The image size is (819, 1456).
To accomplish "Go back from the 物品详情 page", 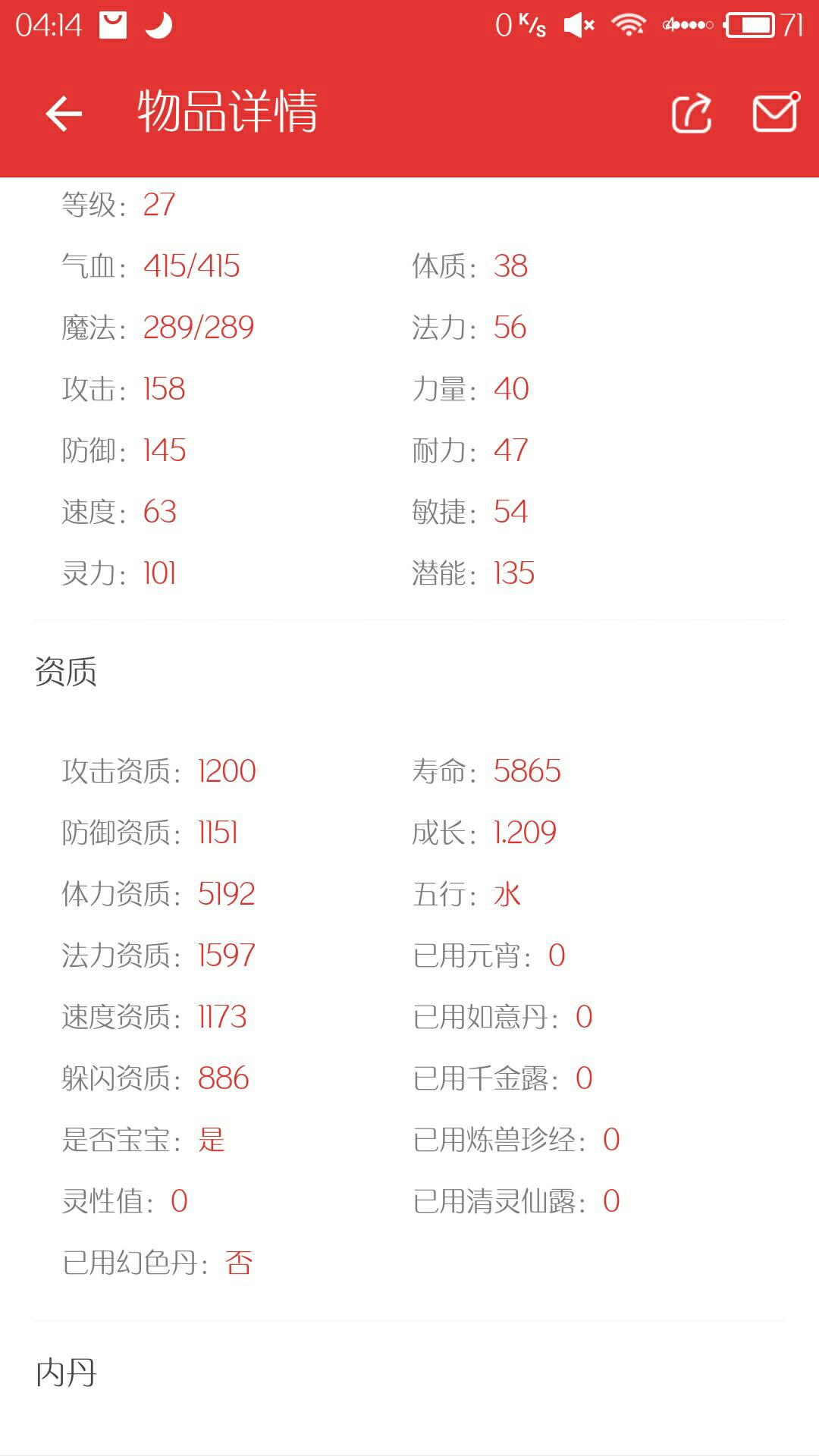I will (64, 114).
